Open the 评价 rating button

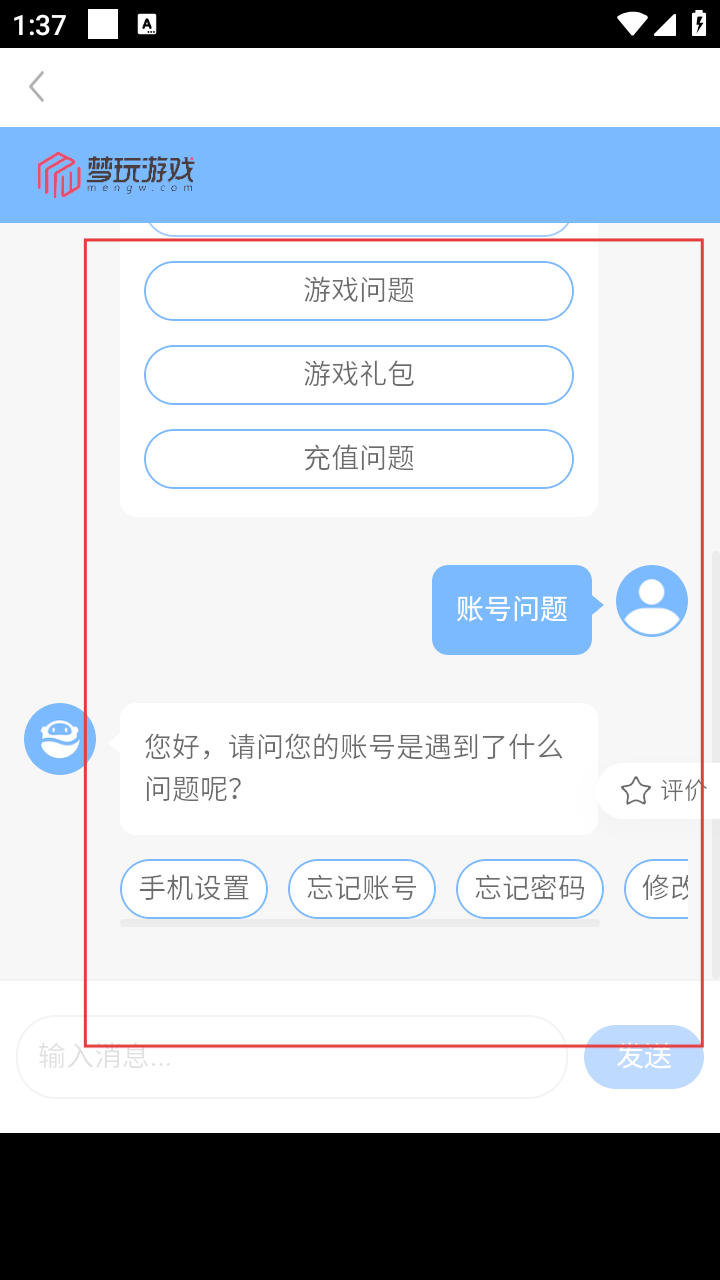662,791
